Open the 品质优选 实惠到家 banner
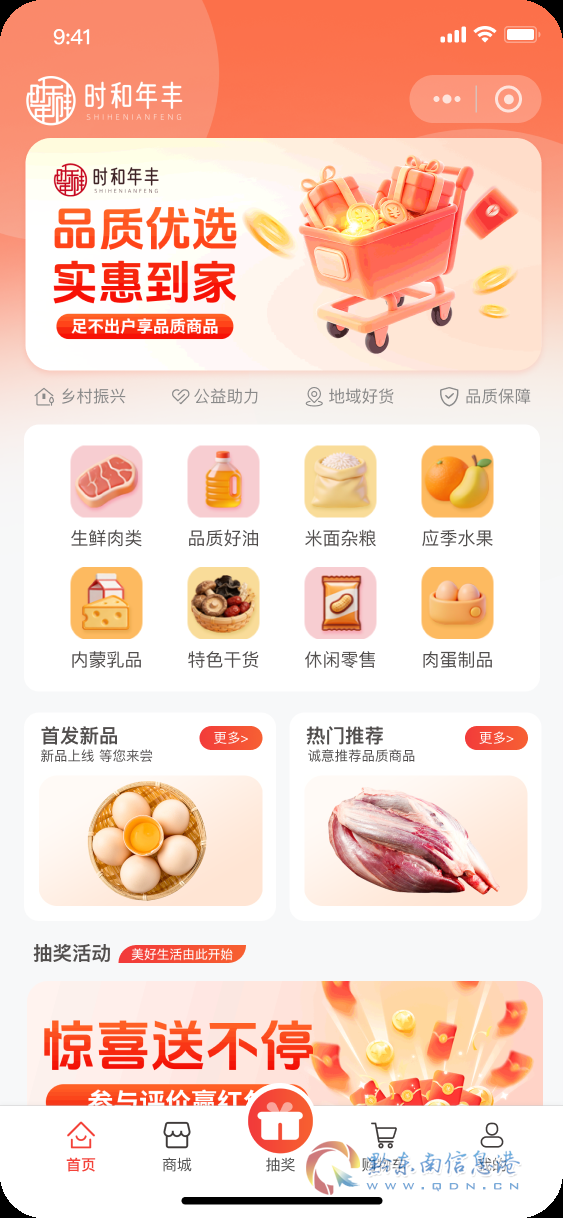This screenshot has height=1218, width=563. pos(283,254)
